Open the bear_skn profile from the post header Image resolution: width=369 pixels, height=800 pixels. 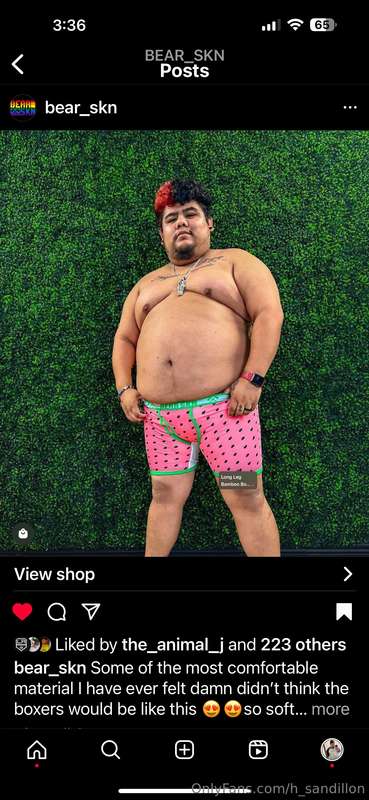[81, 108]
